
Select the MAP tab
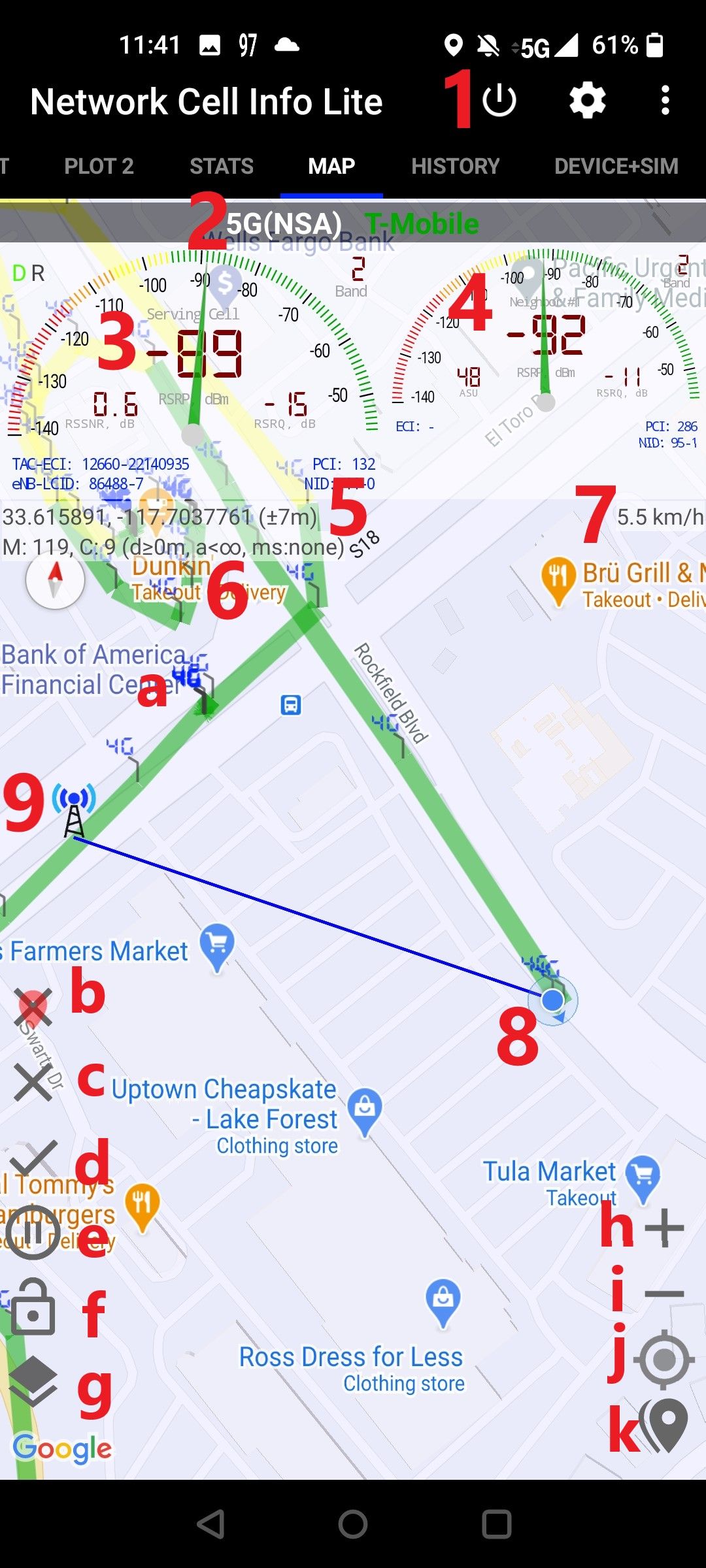331,166
